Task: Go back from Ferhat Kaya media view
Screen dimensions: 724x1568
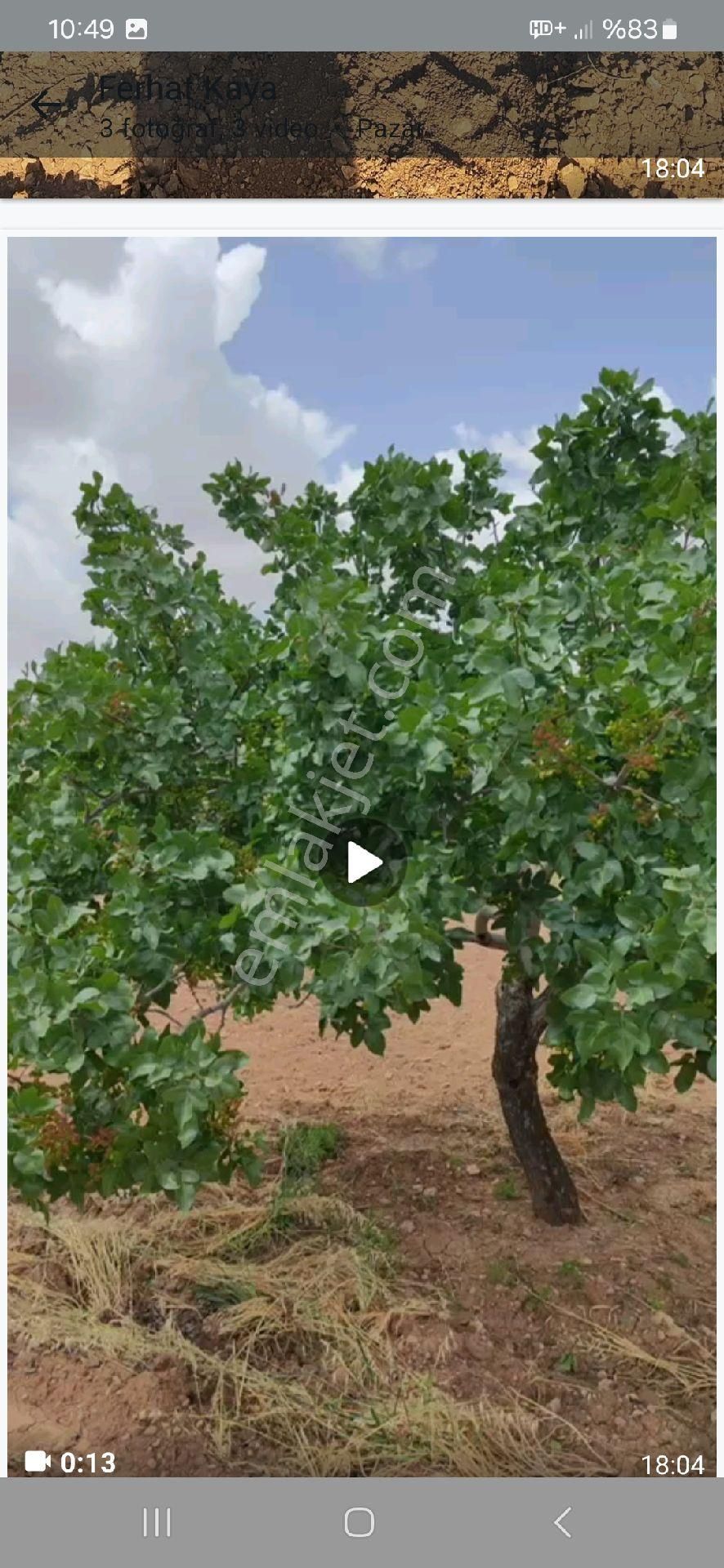Action: 47,105
